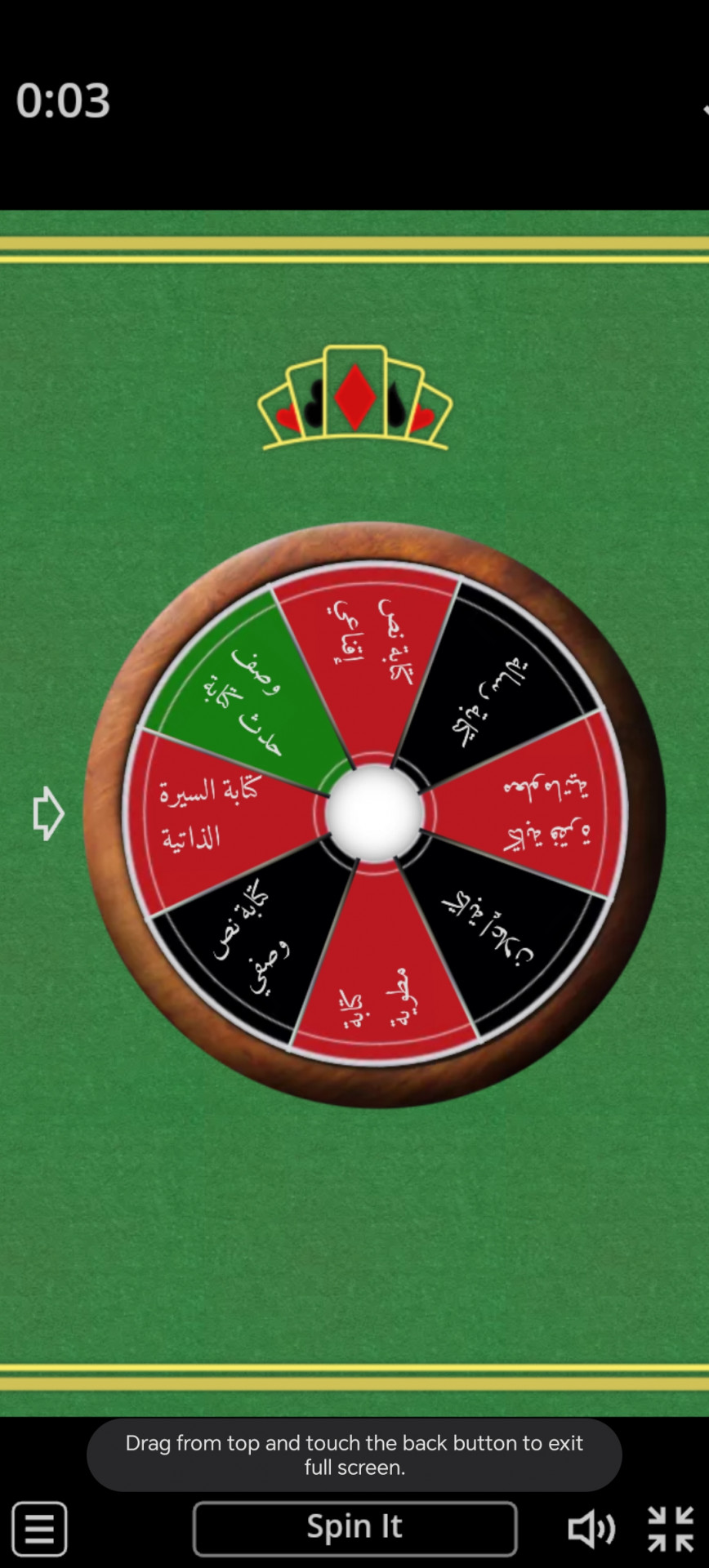Tap the spinning wheel
Image resolution: width=709 pixels, height=1568 pixels.
click(374, 813)
